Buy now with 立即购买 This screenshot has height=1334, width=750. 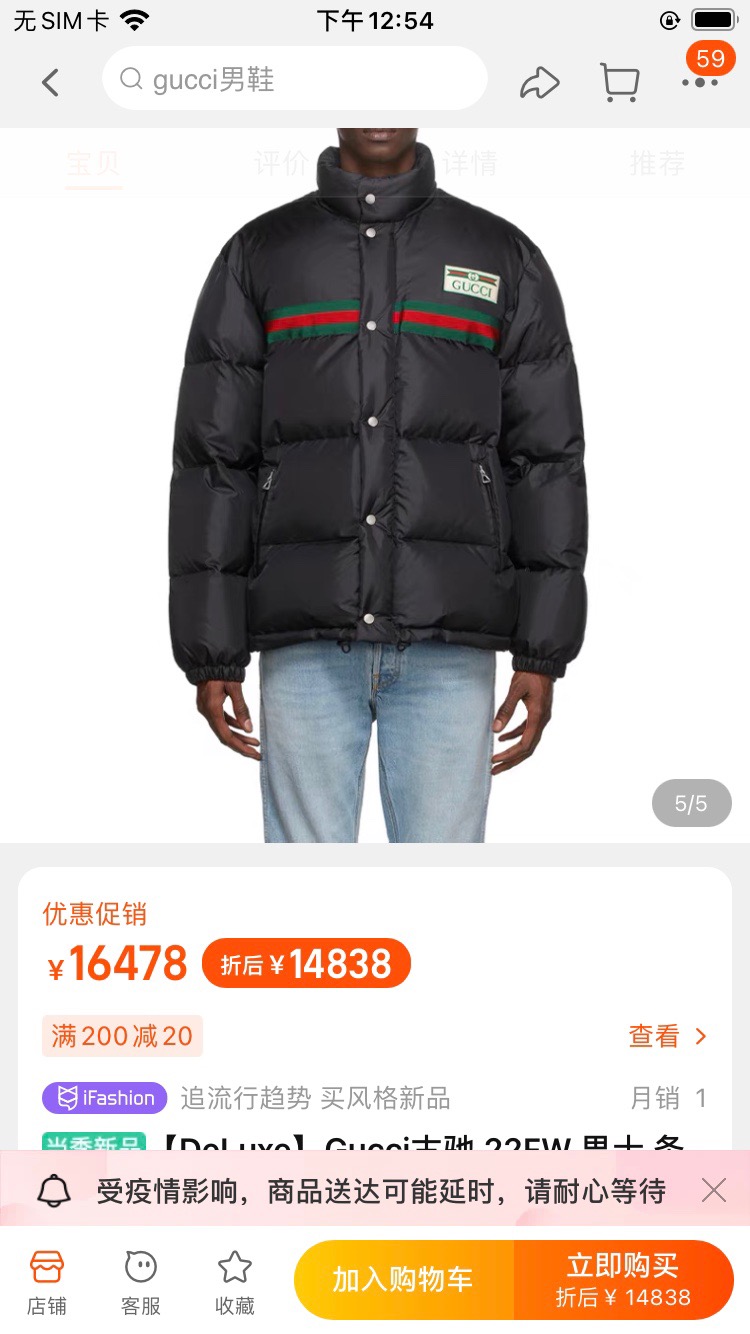(x=623, y=1280)
